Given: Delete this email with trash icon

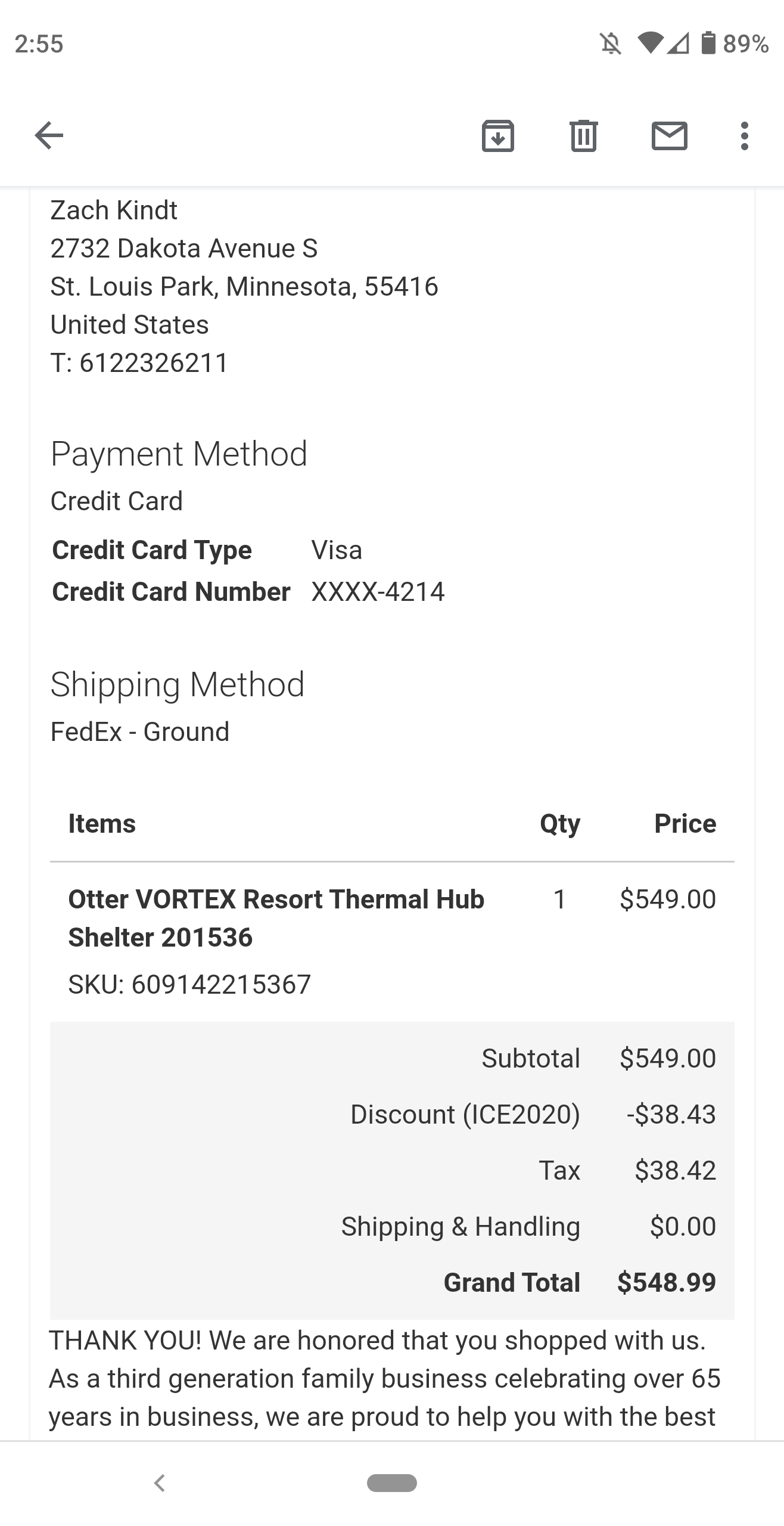Looking at the screenshot, I should tap(584, 136).
